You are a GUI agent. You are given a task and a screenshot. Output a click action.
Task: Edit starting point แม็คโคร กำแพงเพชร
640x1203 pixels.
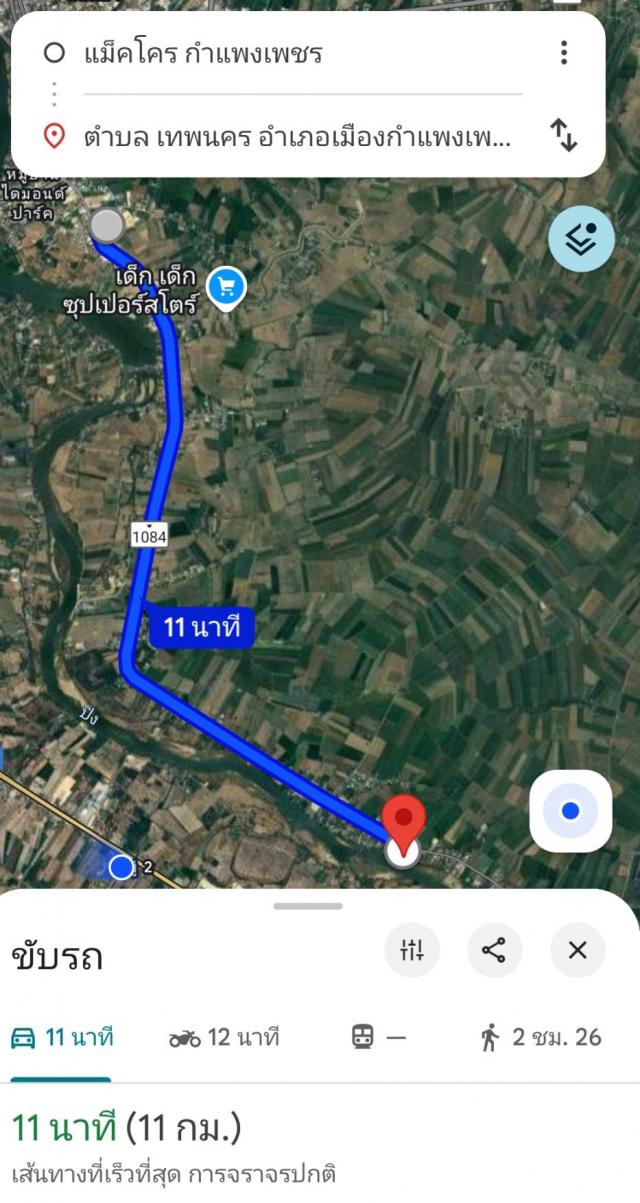coord(290,53)
